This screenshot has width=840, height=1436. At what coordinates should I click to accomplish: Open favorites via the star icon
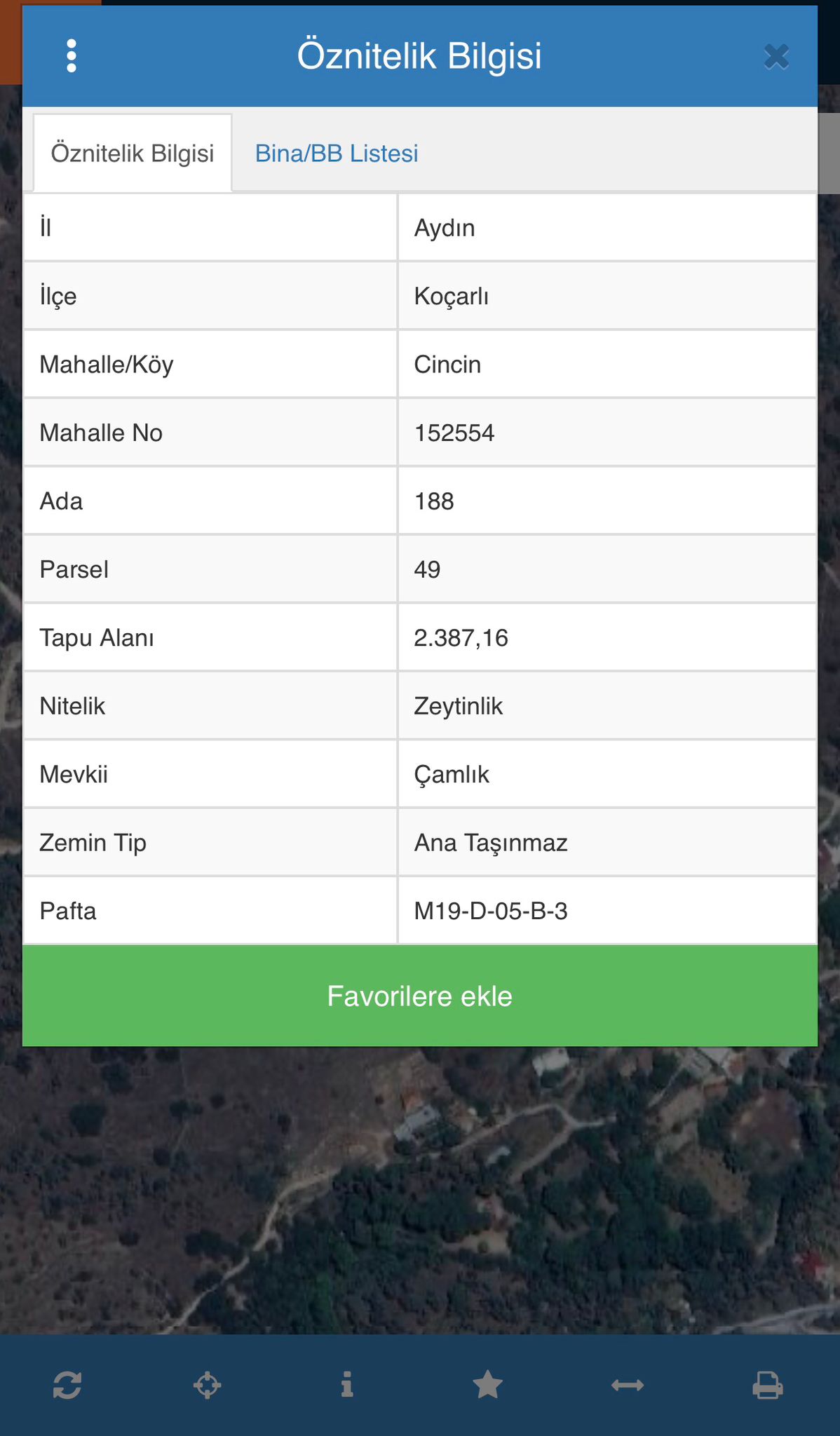pos(487,1385)
